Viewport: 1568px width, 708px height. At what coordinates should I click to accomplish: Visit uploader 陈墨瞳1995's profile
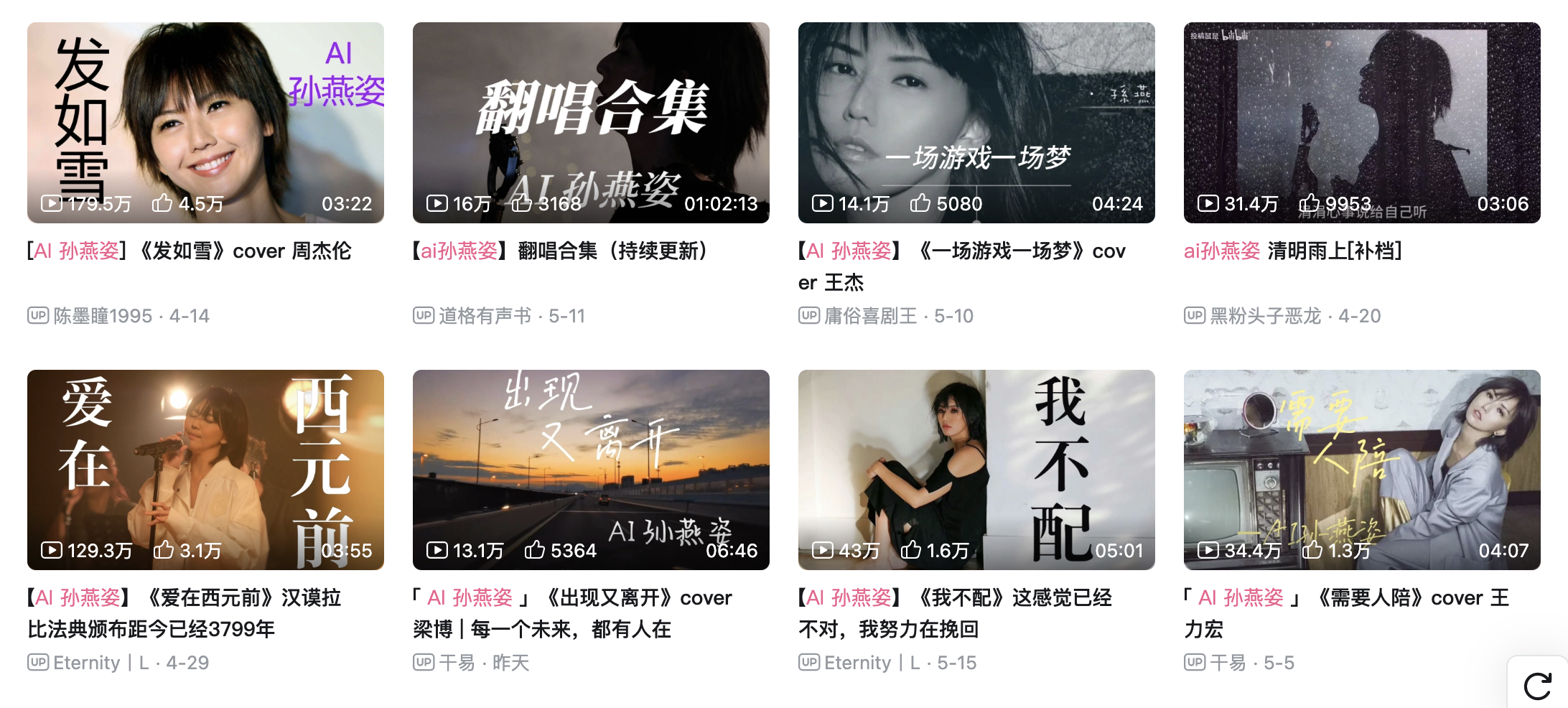tap(103, 316)
